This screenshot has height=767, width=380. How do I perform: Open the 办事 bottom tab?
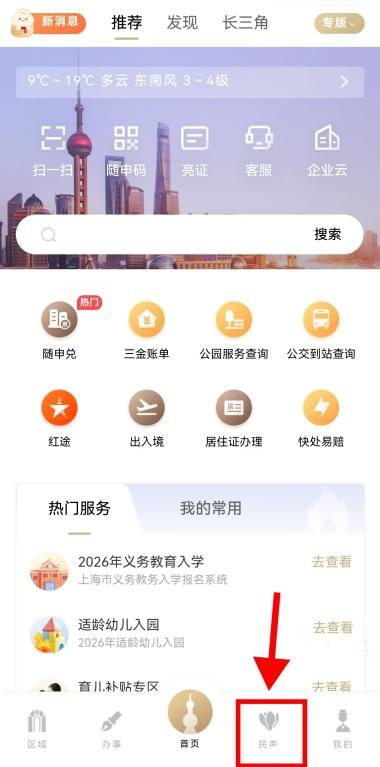click(111, 731)
